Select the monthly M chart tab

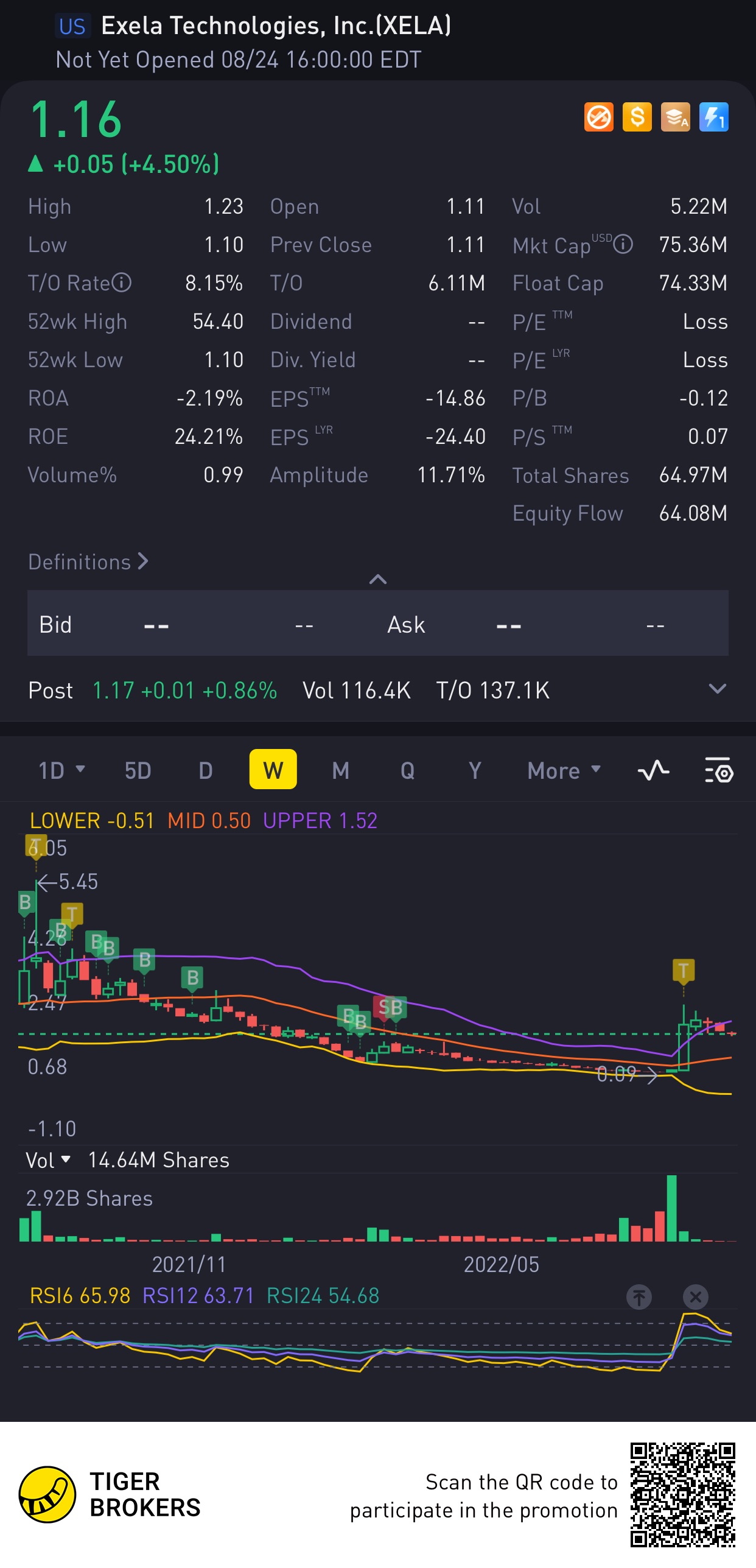[340, 770]
